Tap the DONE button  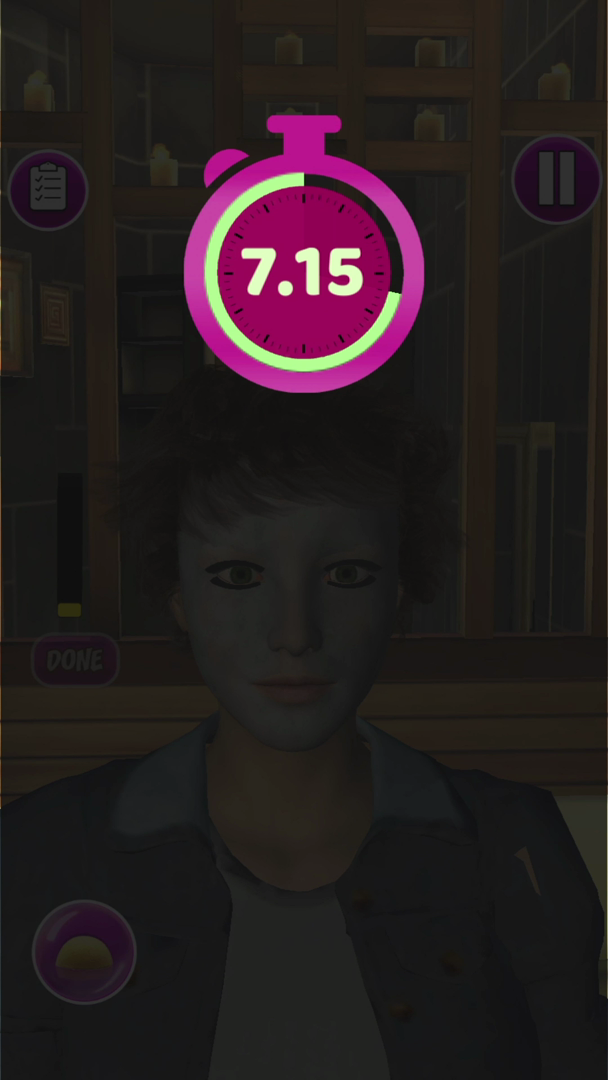pyautogui.click(x=75, y=660)
